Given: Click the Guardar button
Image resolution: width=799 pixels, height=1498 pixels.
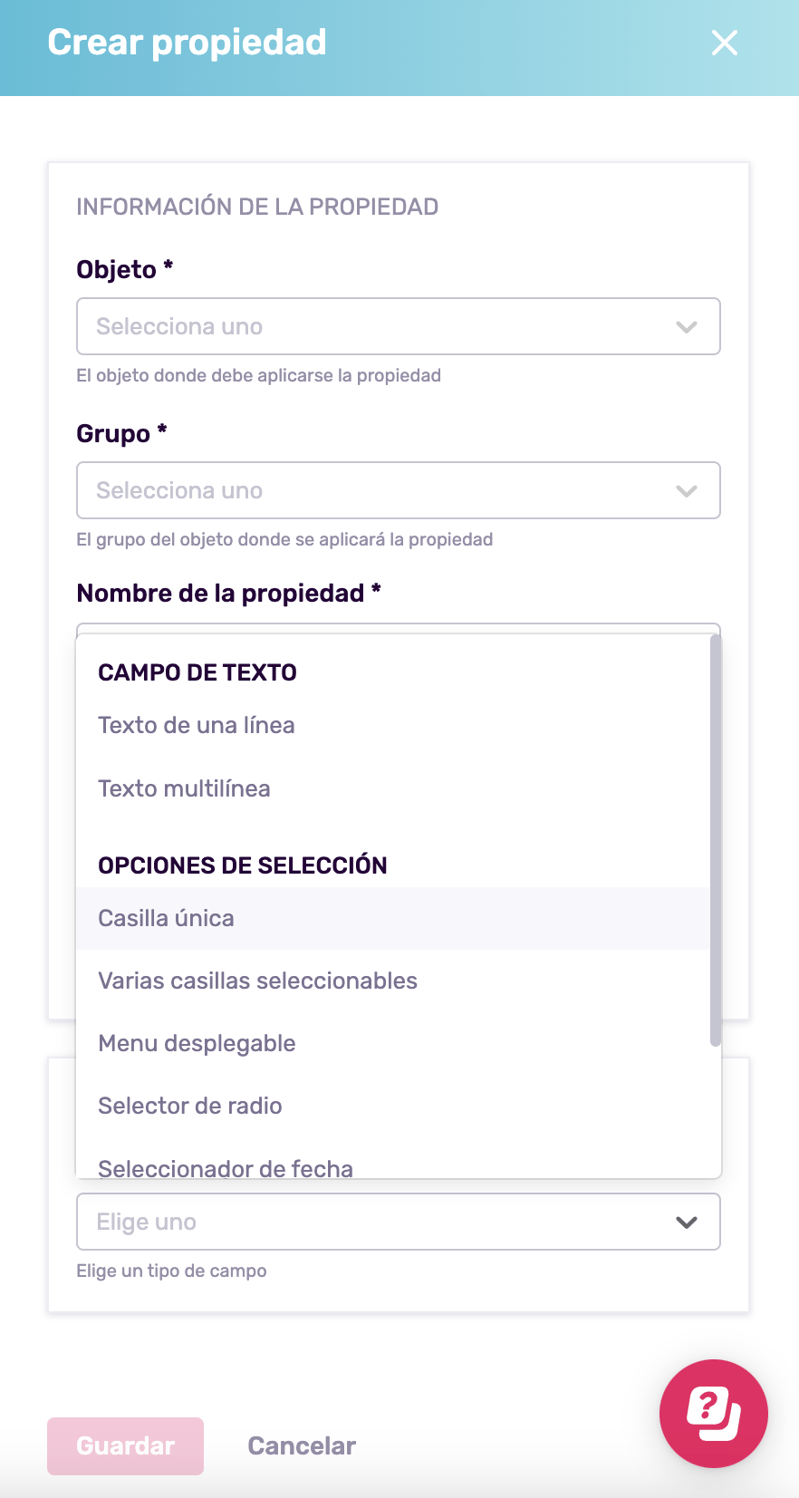Looking at the screenshot, I should tap(124, 1446).
